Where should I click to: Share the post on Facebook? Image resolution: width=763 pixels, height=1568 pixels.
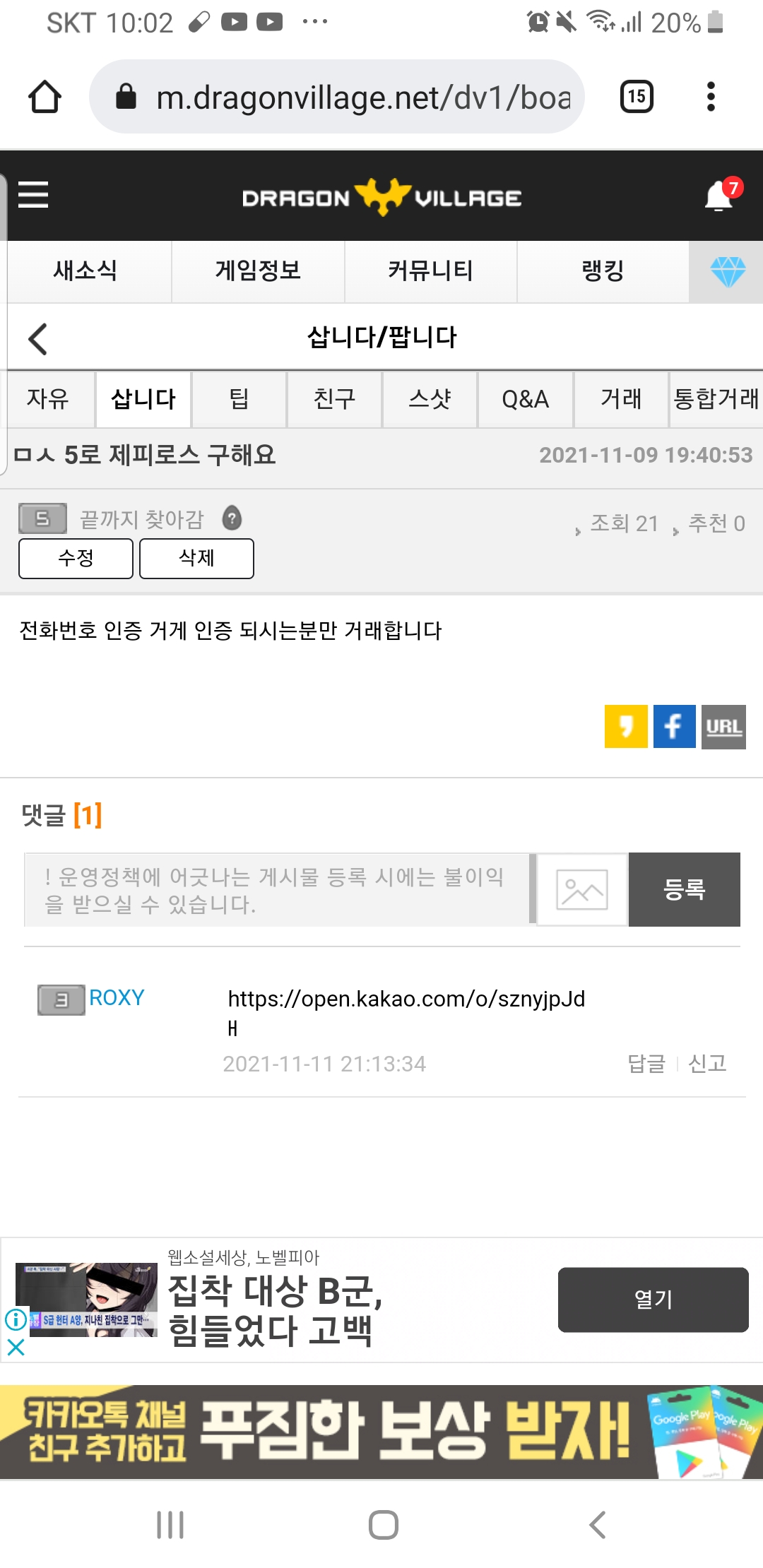(674, 726)
